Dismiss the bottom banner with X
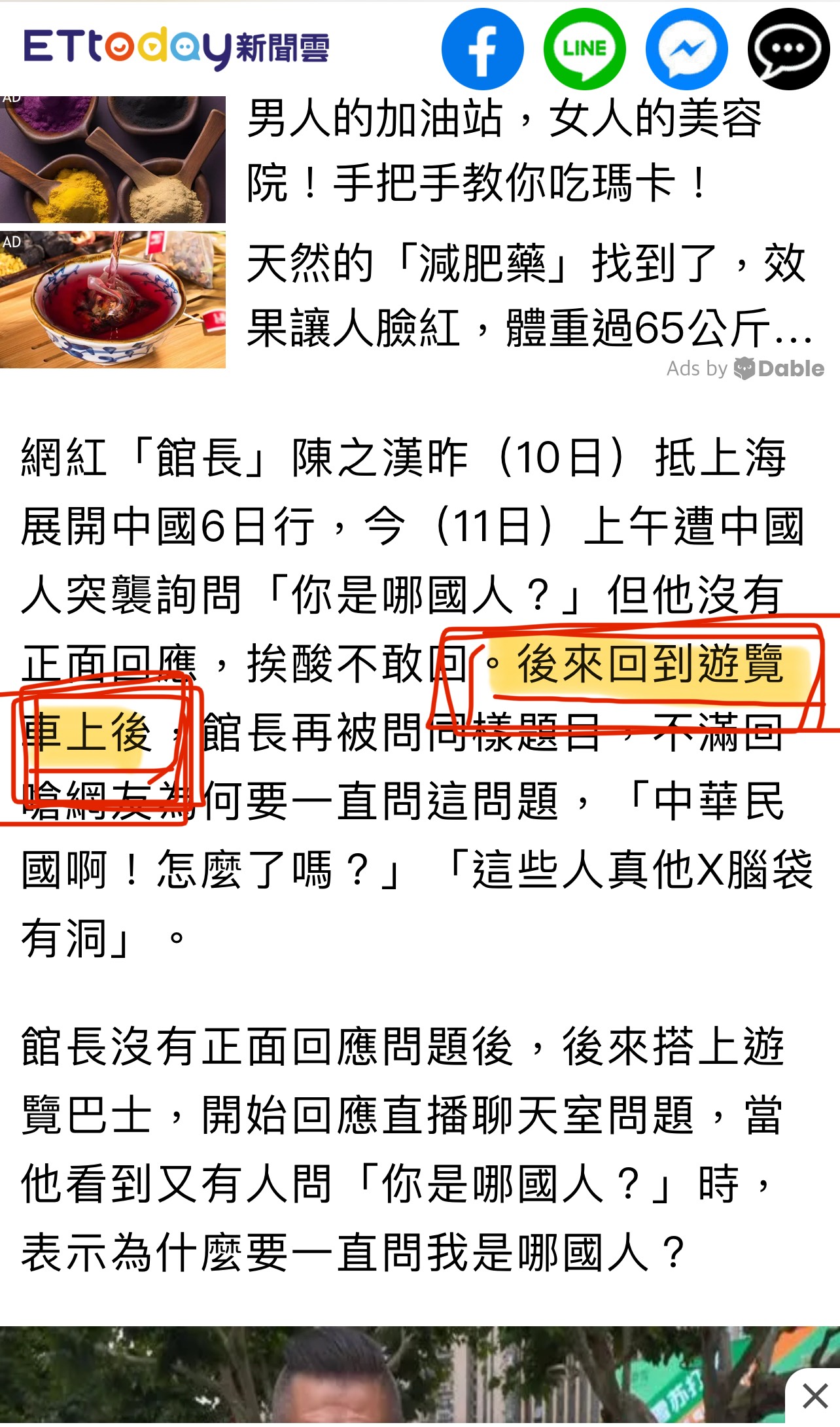Screen dimensions: 840x1427 pyautogui.click(x=814, y=1396)
